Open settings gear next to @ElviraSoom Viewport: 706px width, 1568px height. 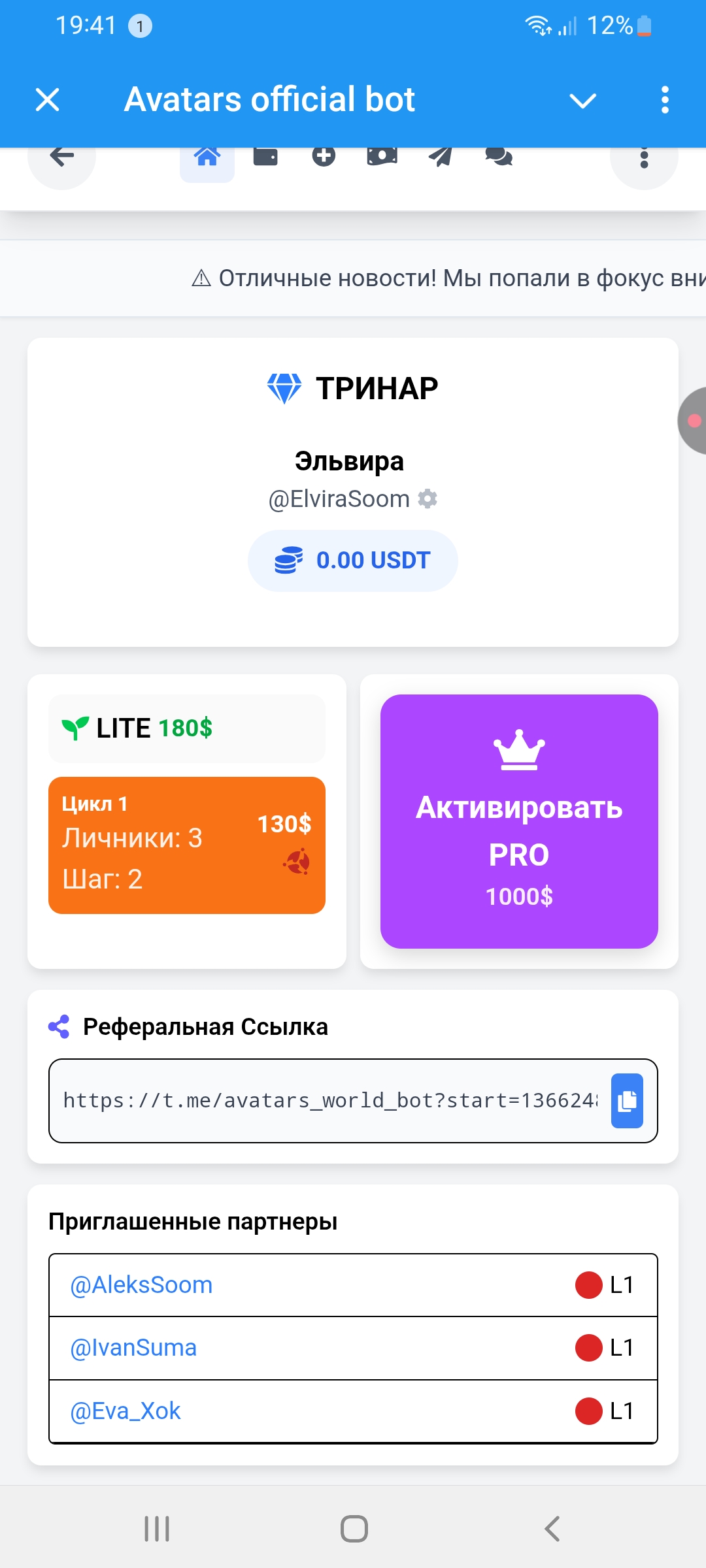coord(428,499)
